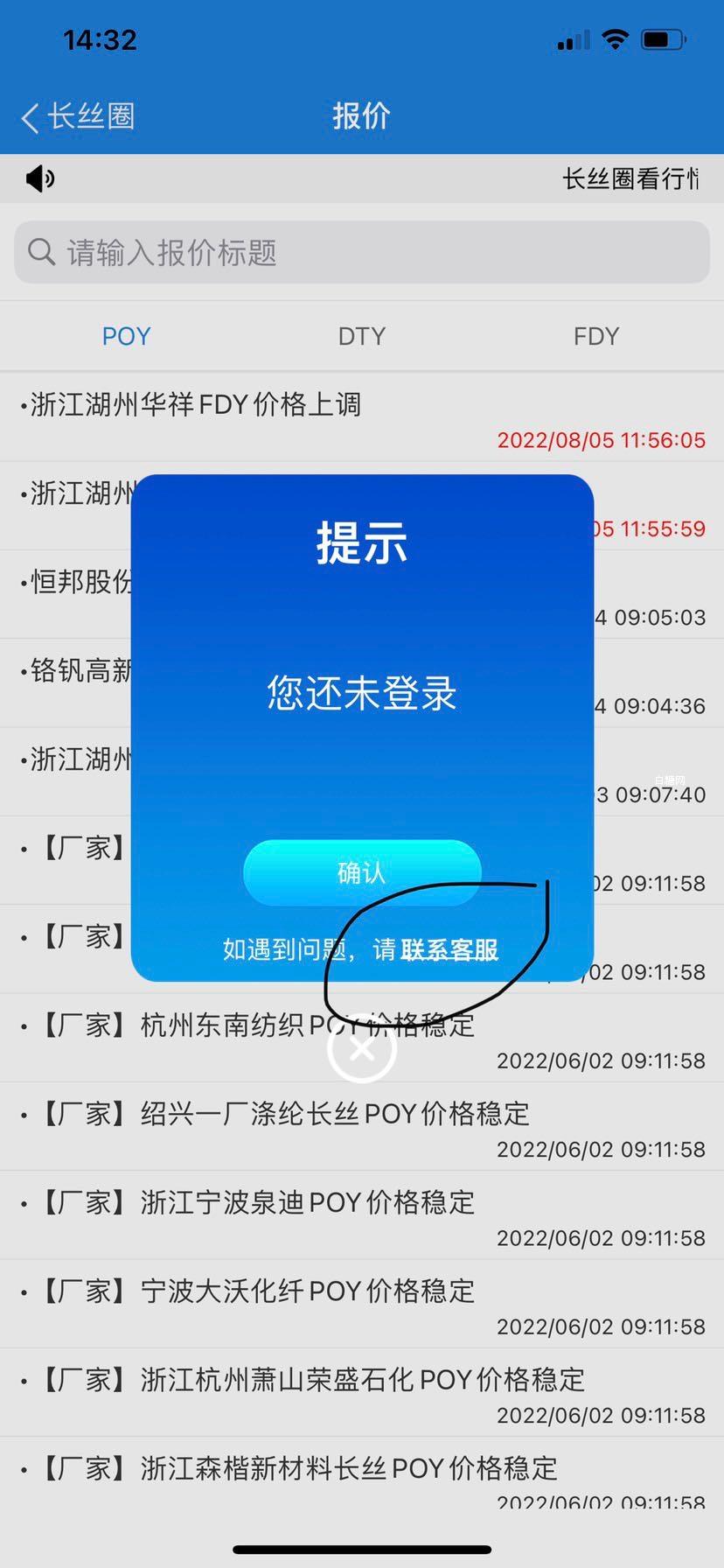Dismiss the dialog with the X button
Screen dimensions: 724x1568
362,1049
